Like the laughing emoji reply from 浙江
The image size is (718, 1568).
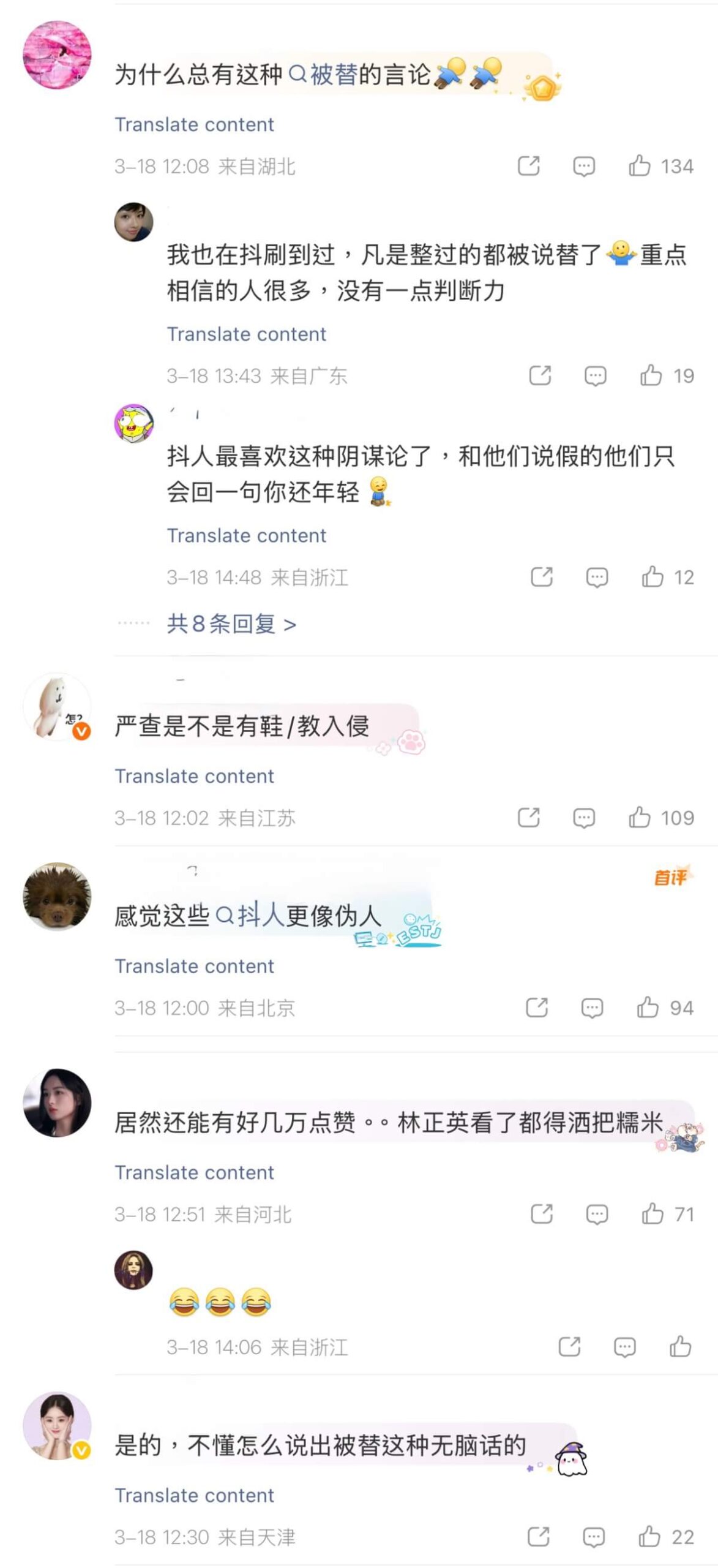click(x=680, y=1347)
